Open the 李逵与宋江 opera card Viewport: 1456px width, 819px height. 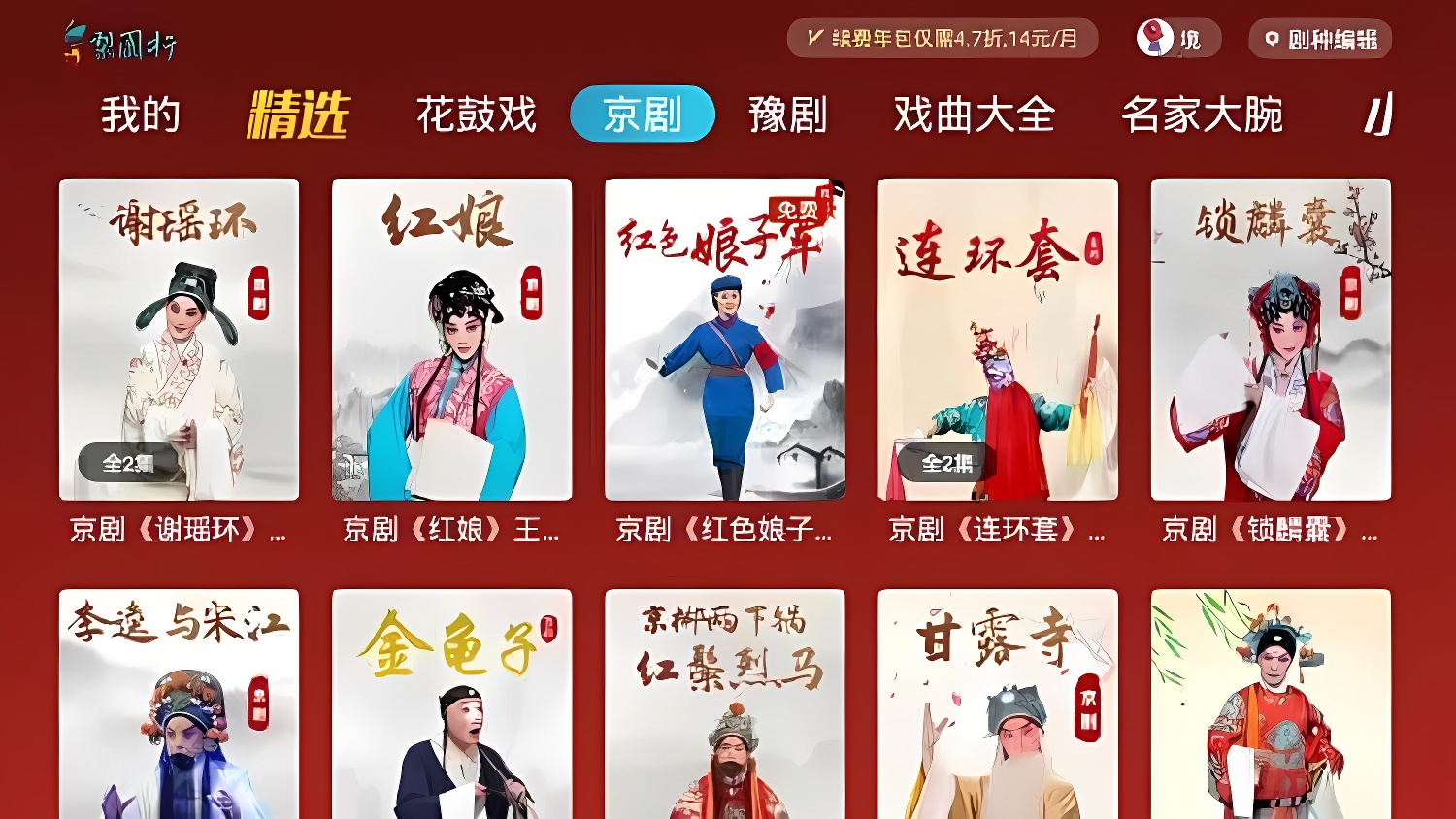tap(179, 704)
